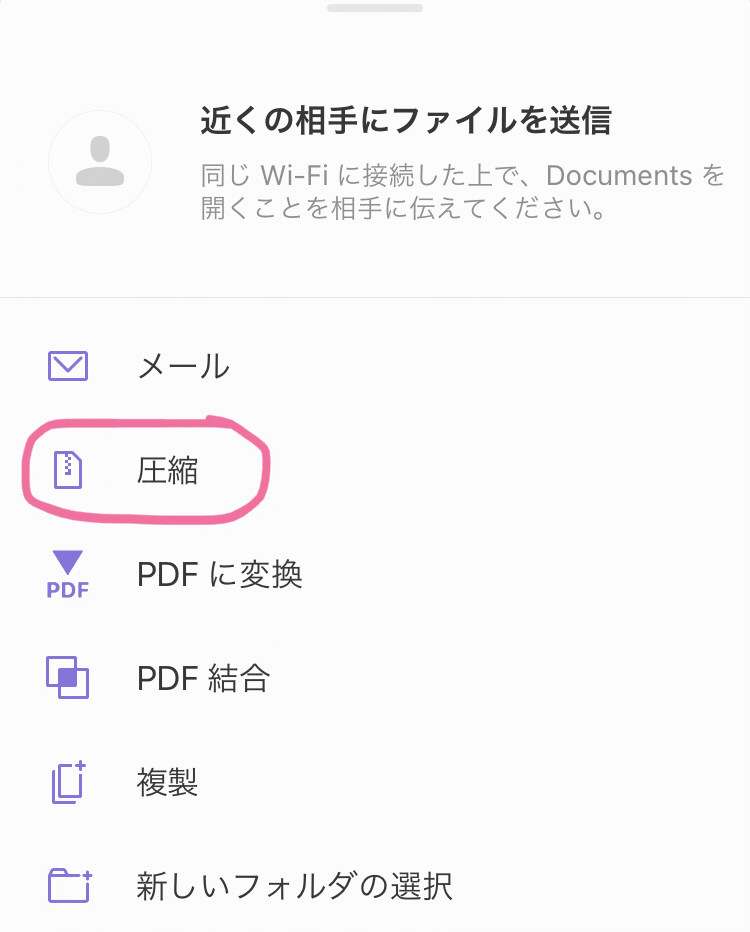750x932 pixels.
Task: Click the empty person placeholder circle
Action: [x=100, y=162]
